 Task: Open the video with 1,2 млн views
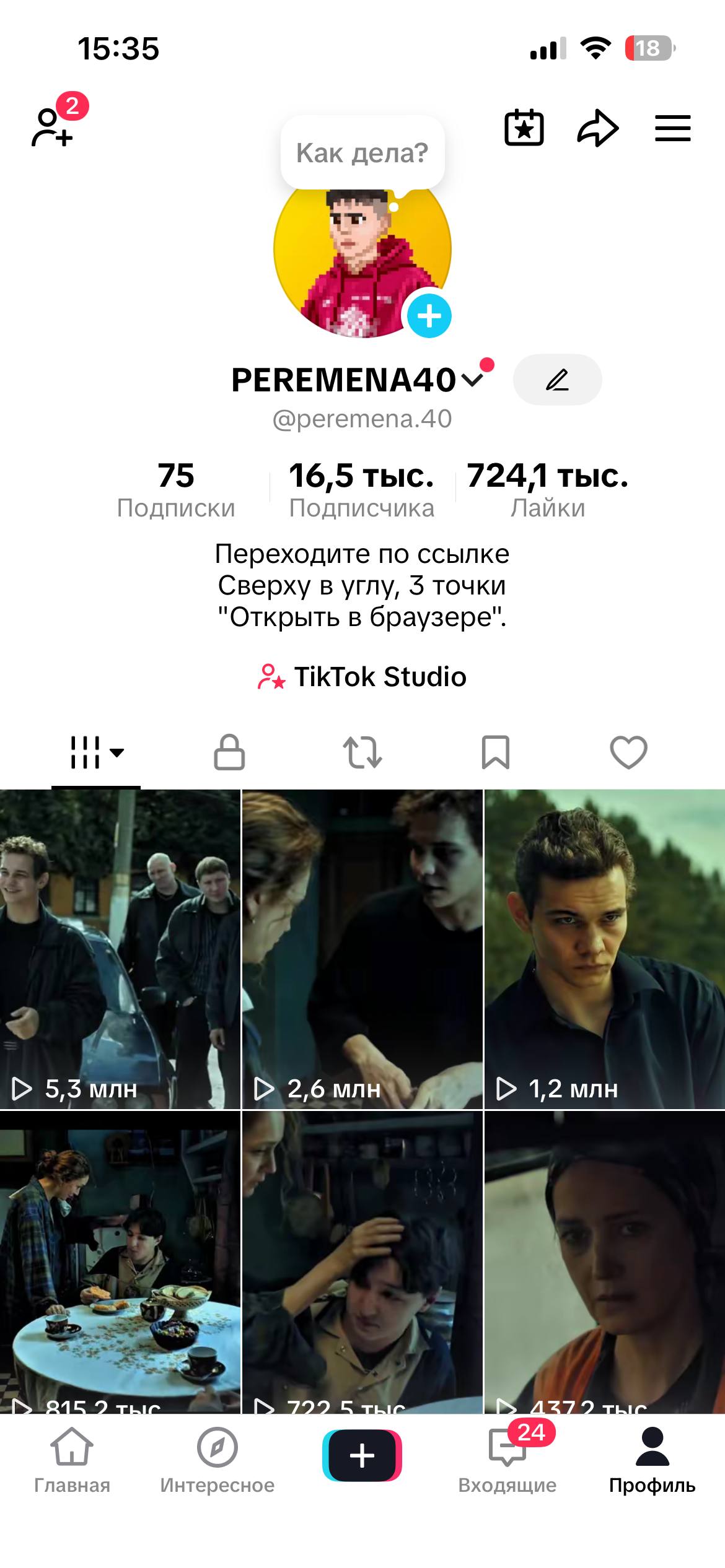coord(604,947)
